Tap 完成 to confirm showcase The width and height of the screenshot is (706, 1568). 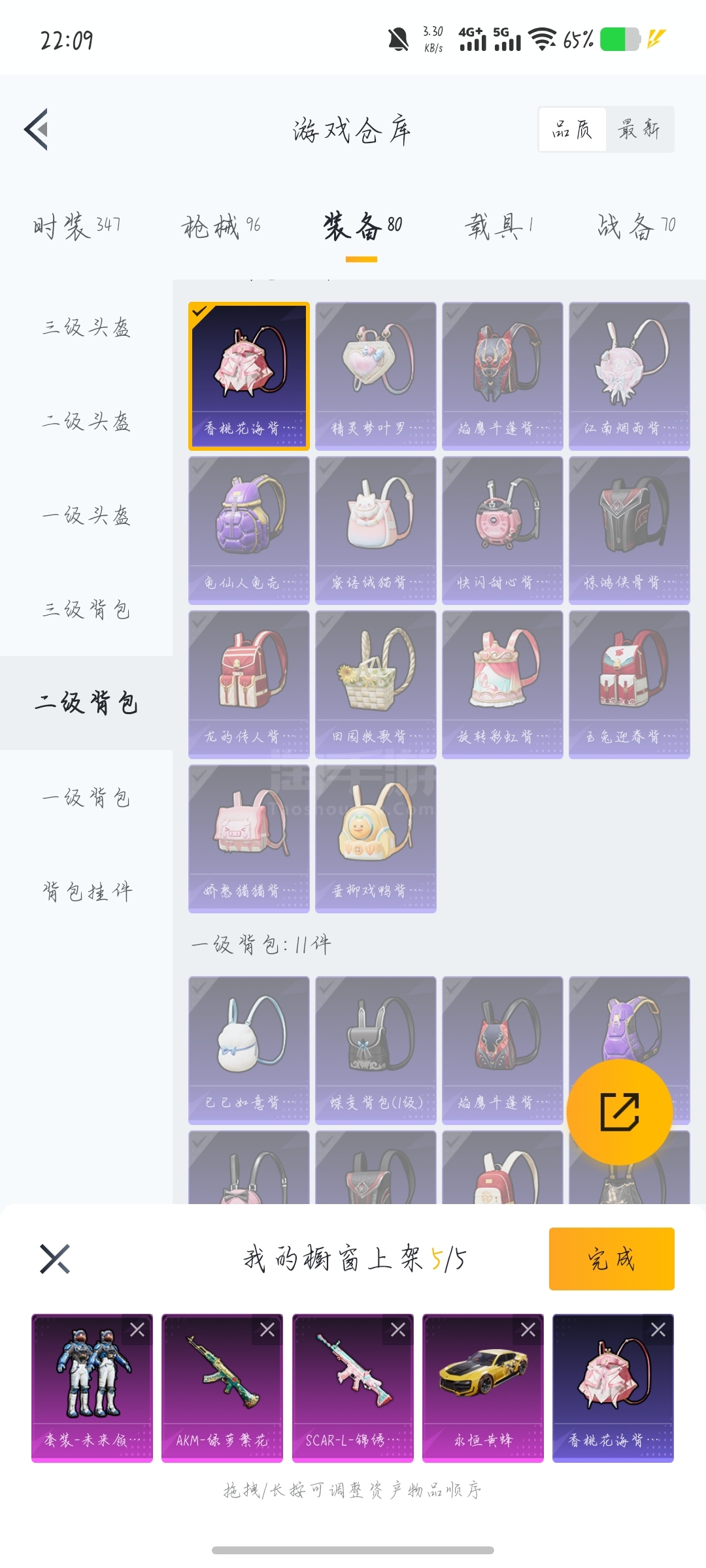[x=611, y=1258]
